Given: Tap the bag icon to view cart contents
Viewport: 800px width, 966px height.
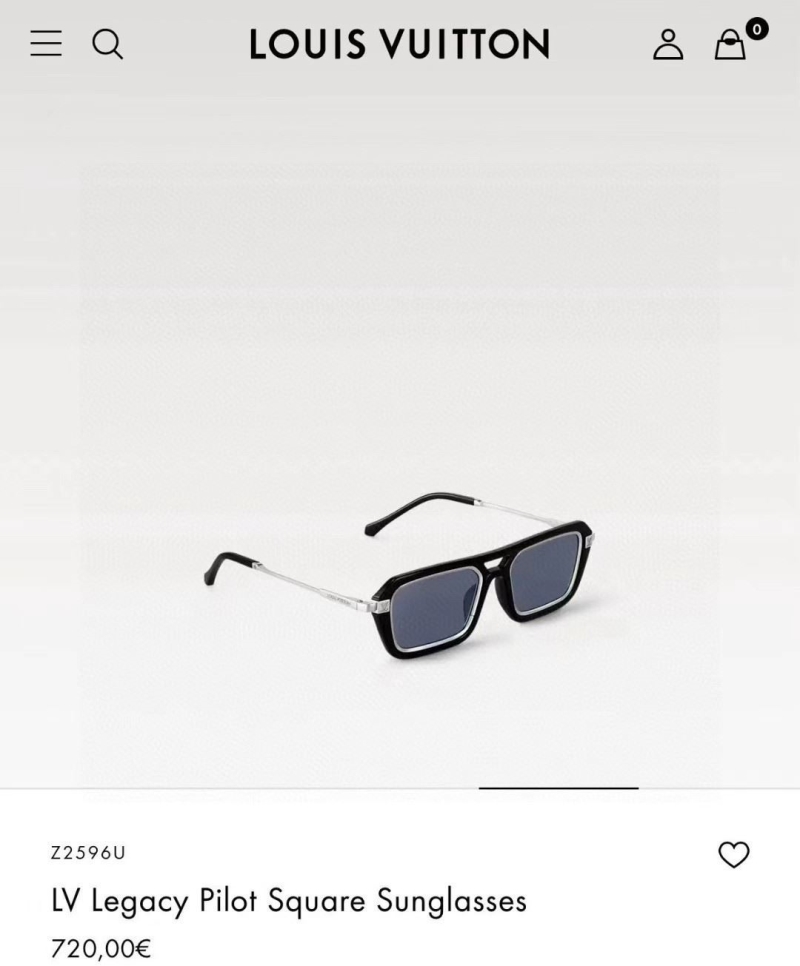Looking at the screenshot, I should point(729,46).
